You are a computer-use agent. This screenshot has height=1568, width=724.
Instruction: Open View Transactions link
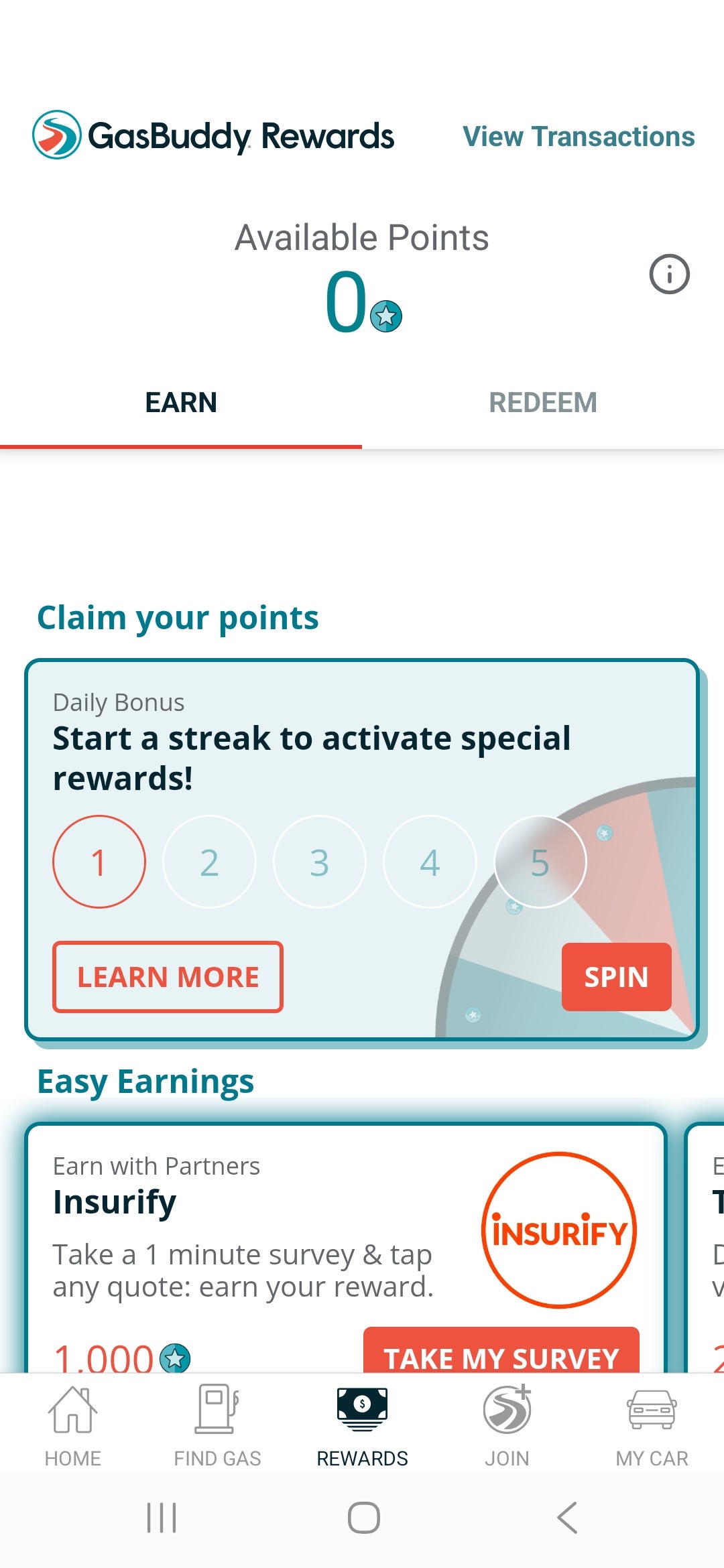point(579,137)
